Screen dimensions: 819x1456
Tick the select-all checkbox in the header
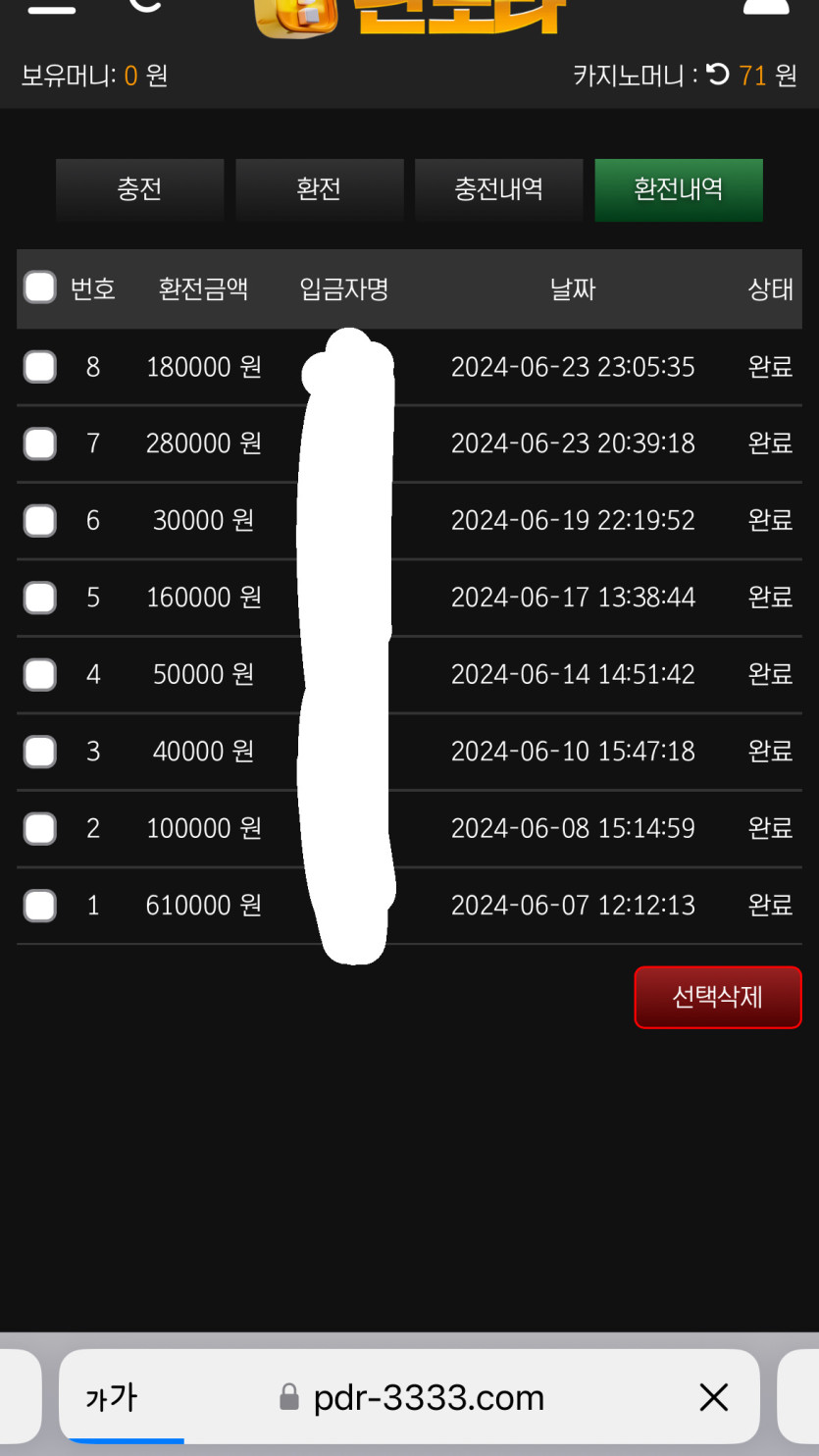coord(40,288)
